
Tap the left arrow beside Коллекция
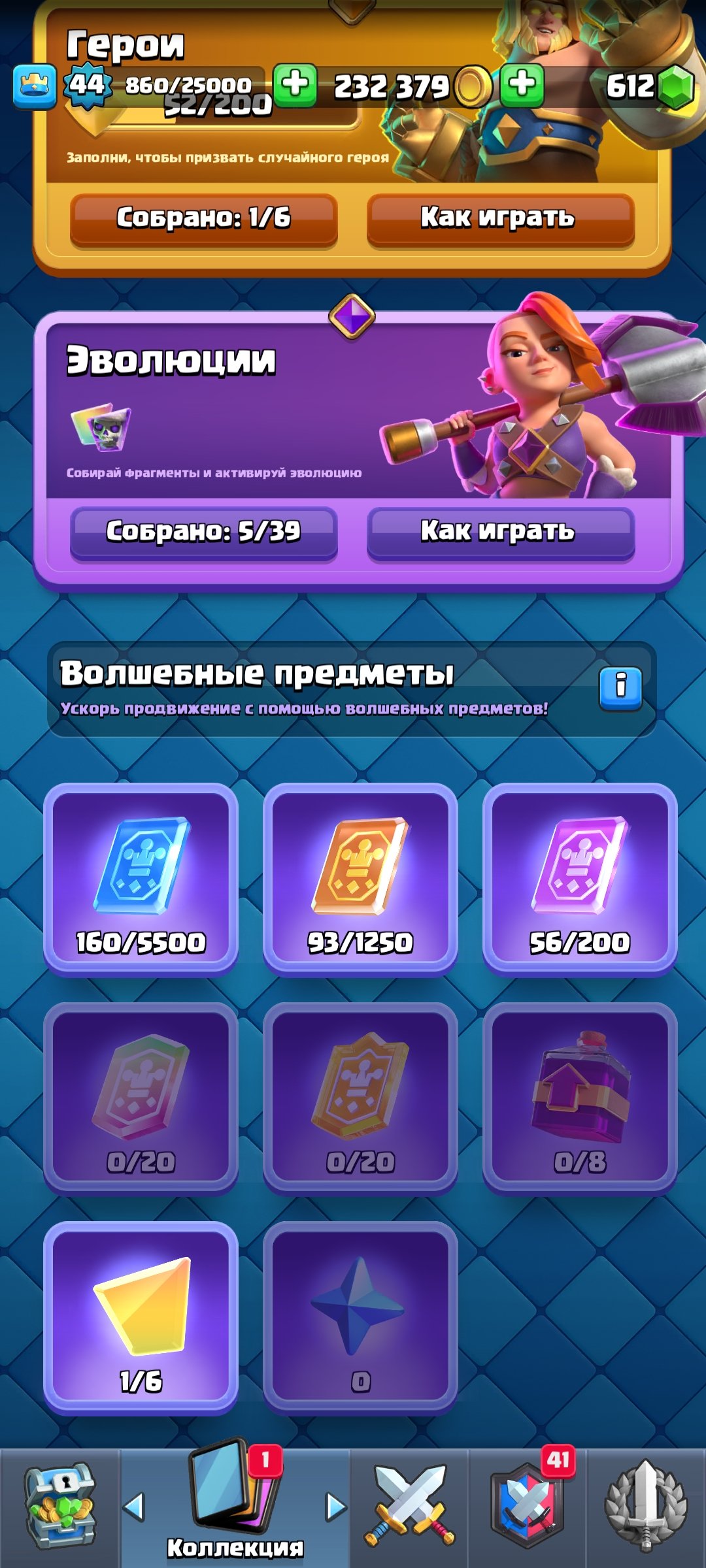point(134,1506)
